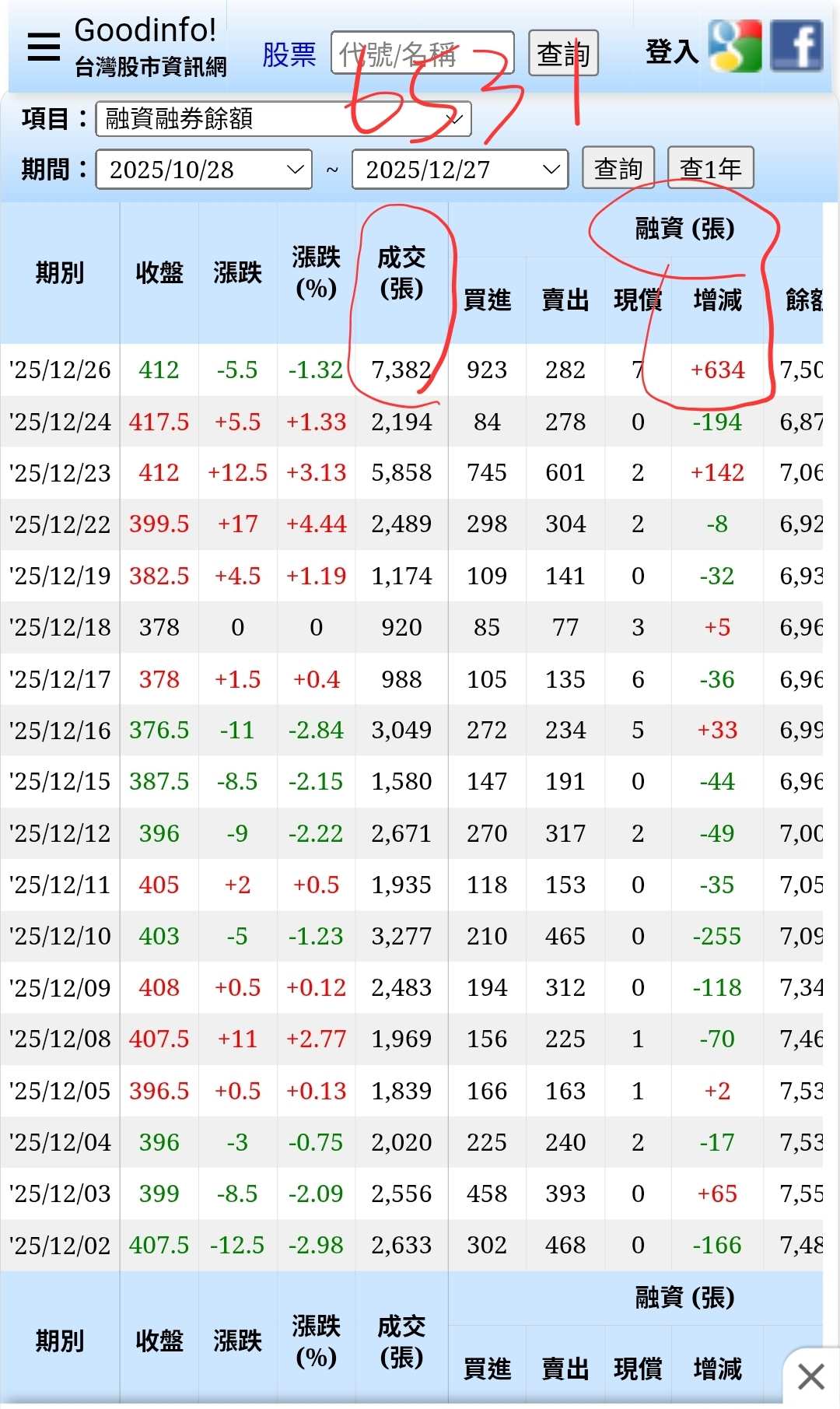
Task: Open the hamburger menu
Action: (x=44, y=47)
